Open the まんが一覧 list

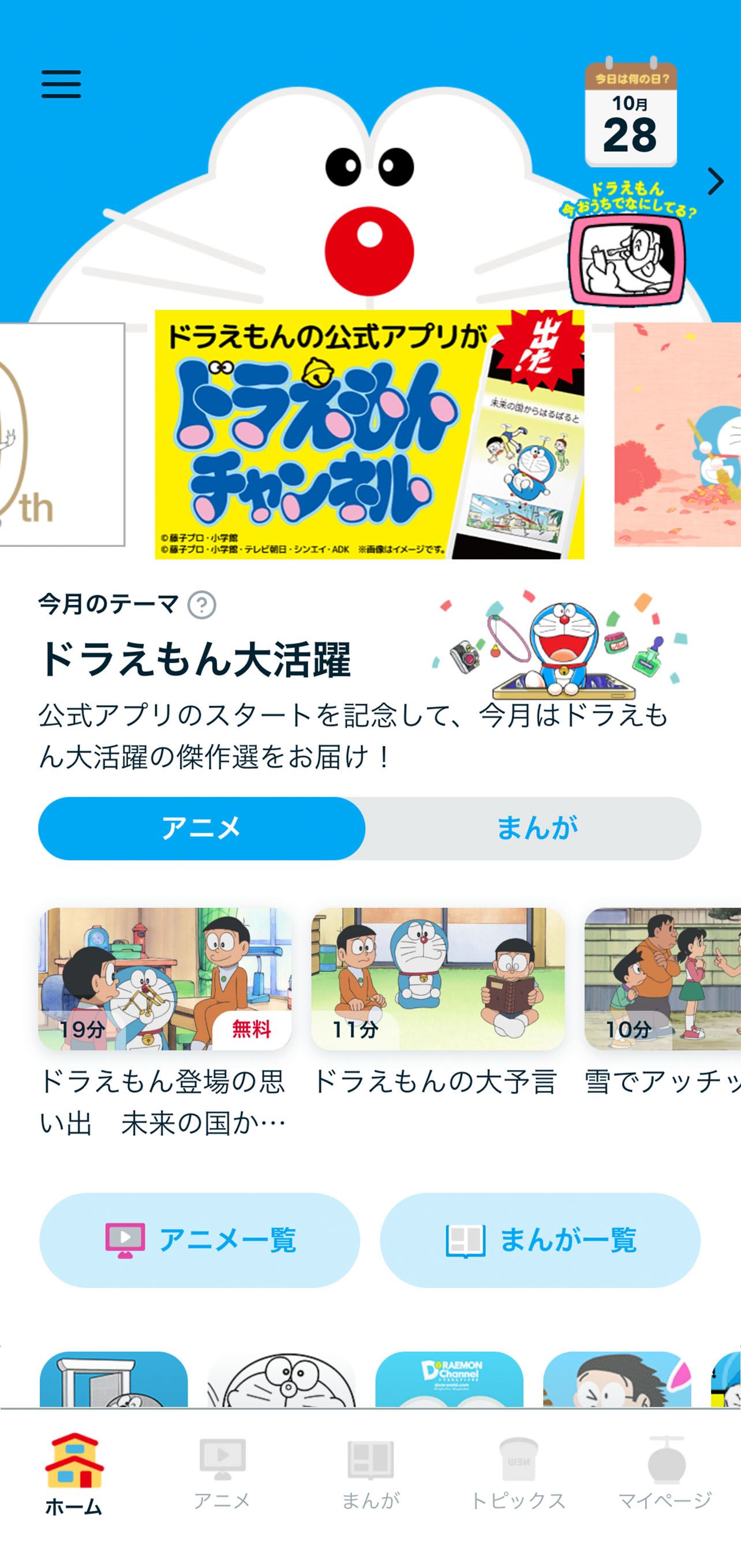point(540,1240)
